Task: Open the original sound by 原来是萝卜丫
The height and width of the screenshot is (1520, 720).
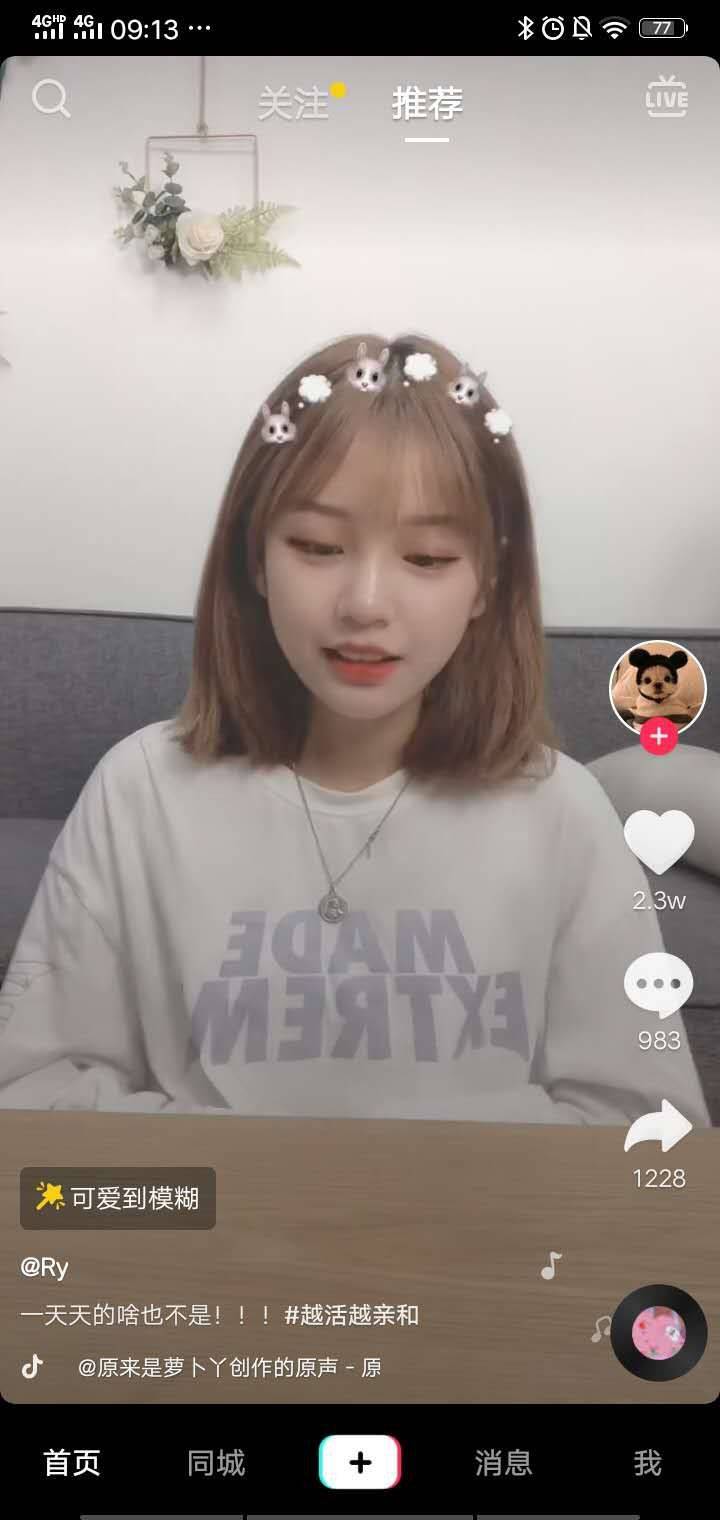Action: click(x=229, y=1367)
